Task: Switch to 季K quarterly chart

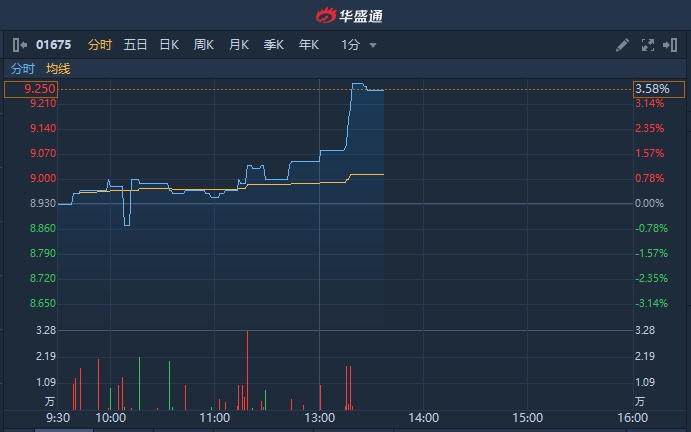Action: click(273, 45)
